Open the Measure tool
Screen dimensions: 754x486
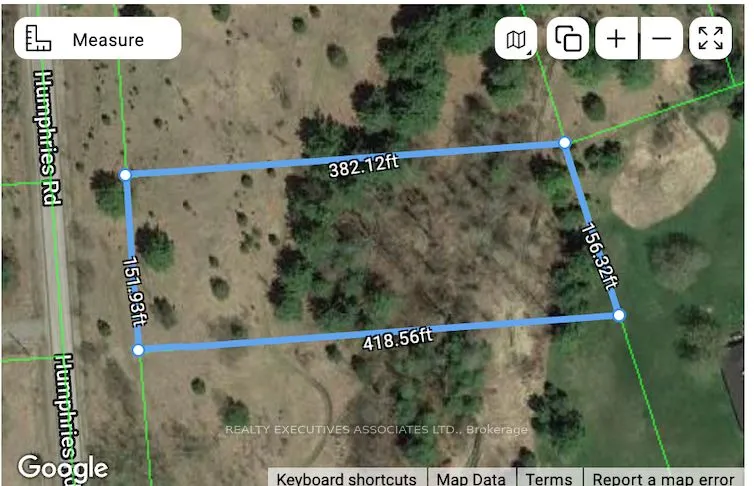pyautogui.click(x=97, y=39)
